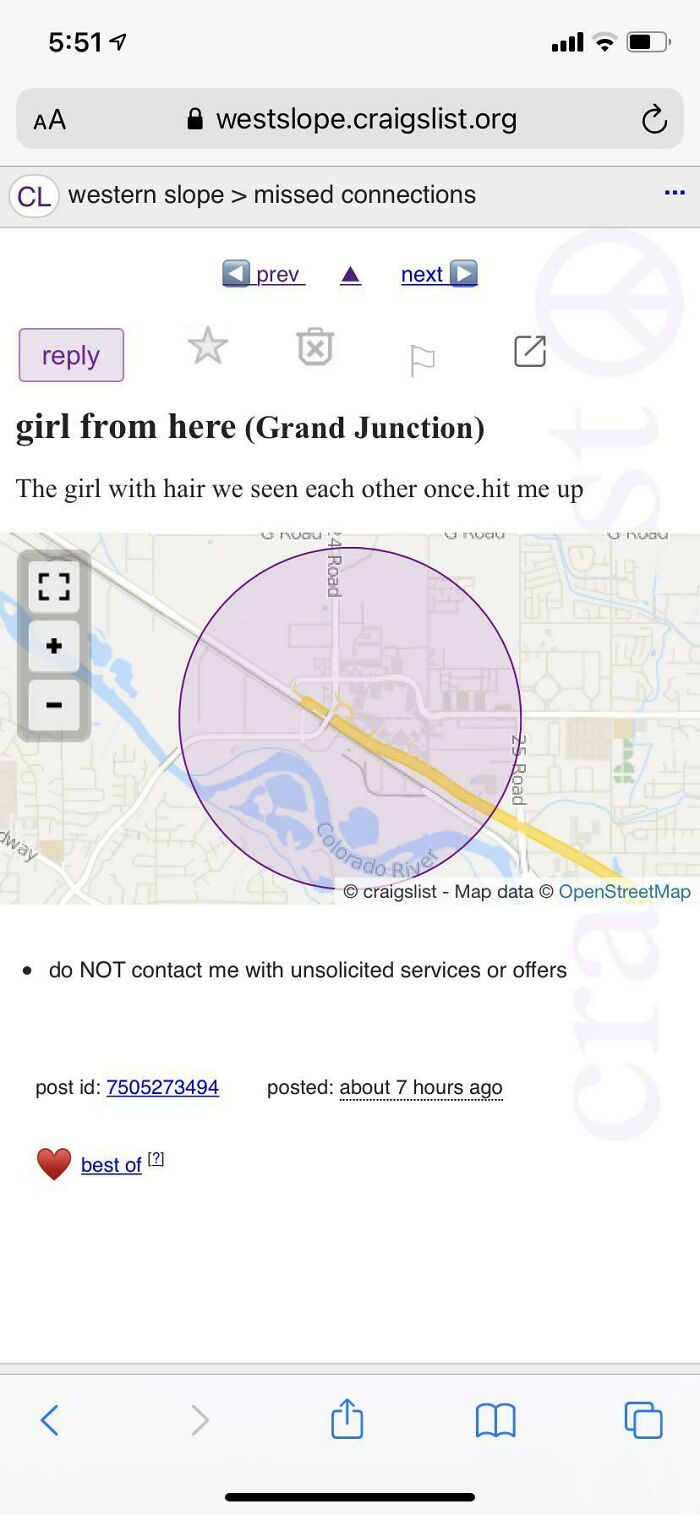Open the three-dot overflow menu
This screenshot has width=700, height=1515.
click(x=674, y=193)
